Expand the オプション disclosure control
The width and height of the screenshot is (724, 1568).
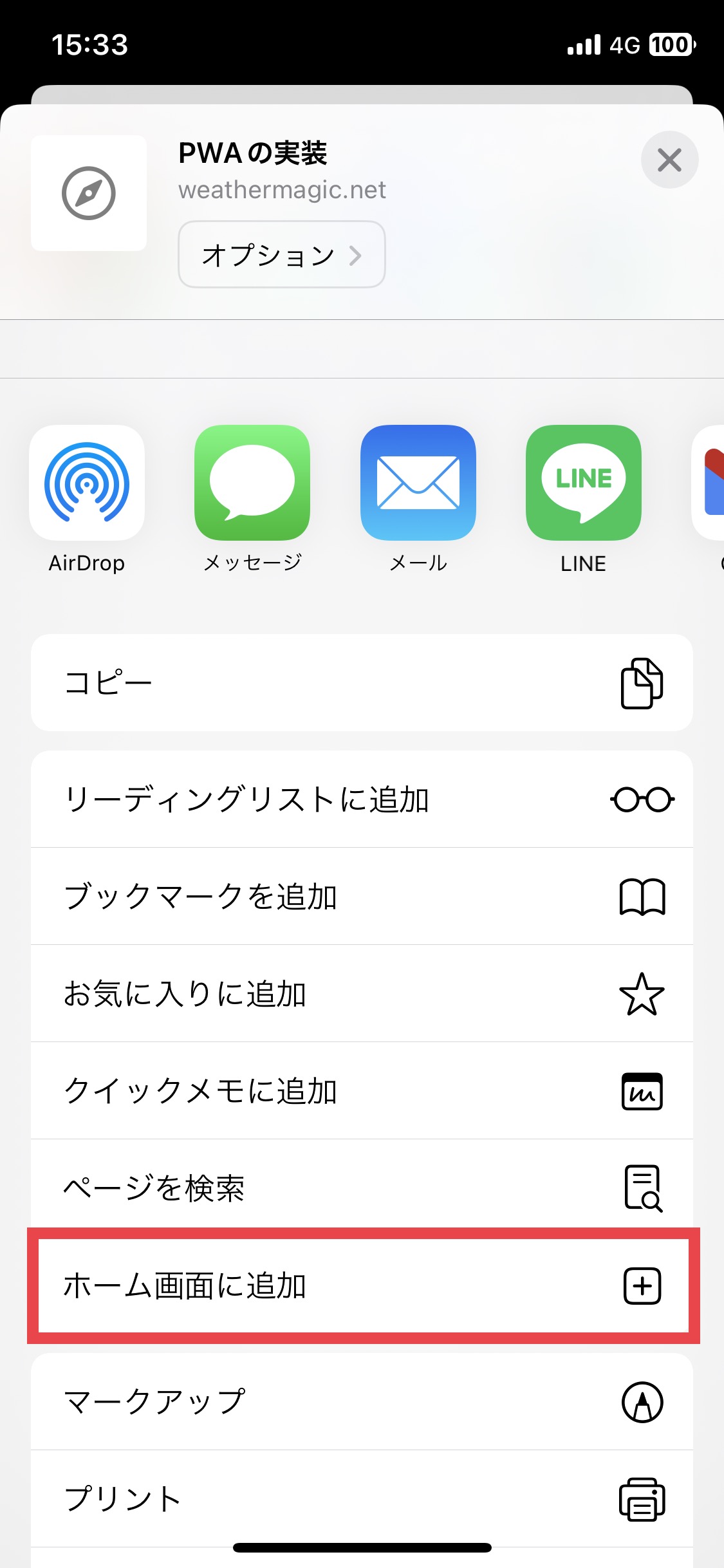tap(281, 254)
